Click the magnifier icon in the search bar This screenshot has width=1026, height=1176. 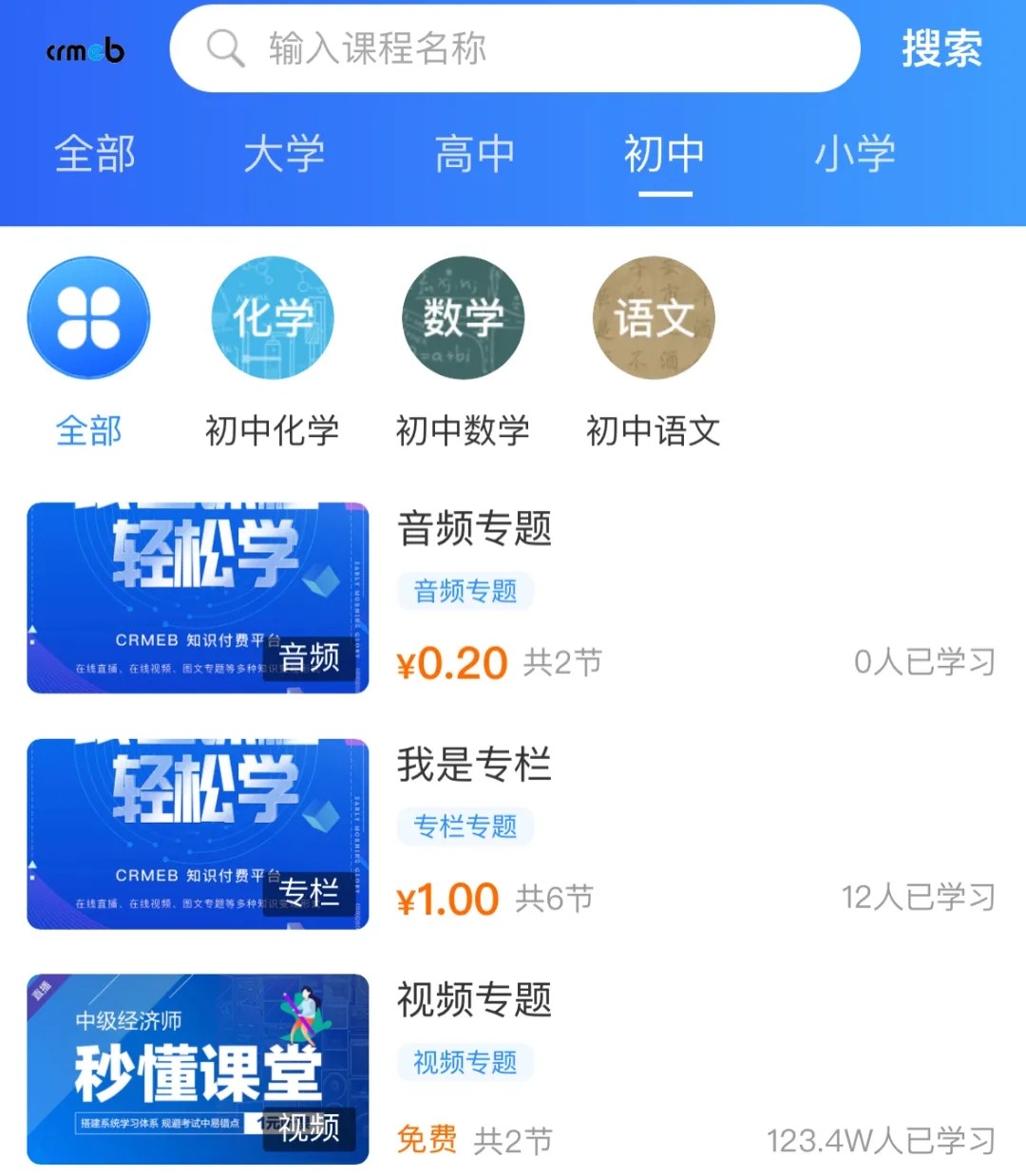coord(224,47)
